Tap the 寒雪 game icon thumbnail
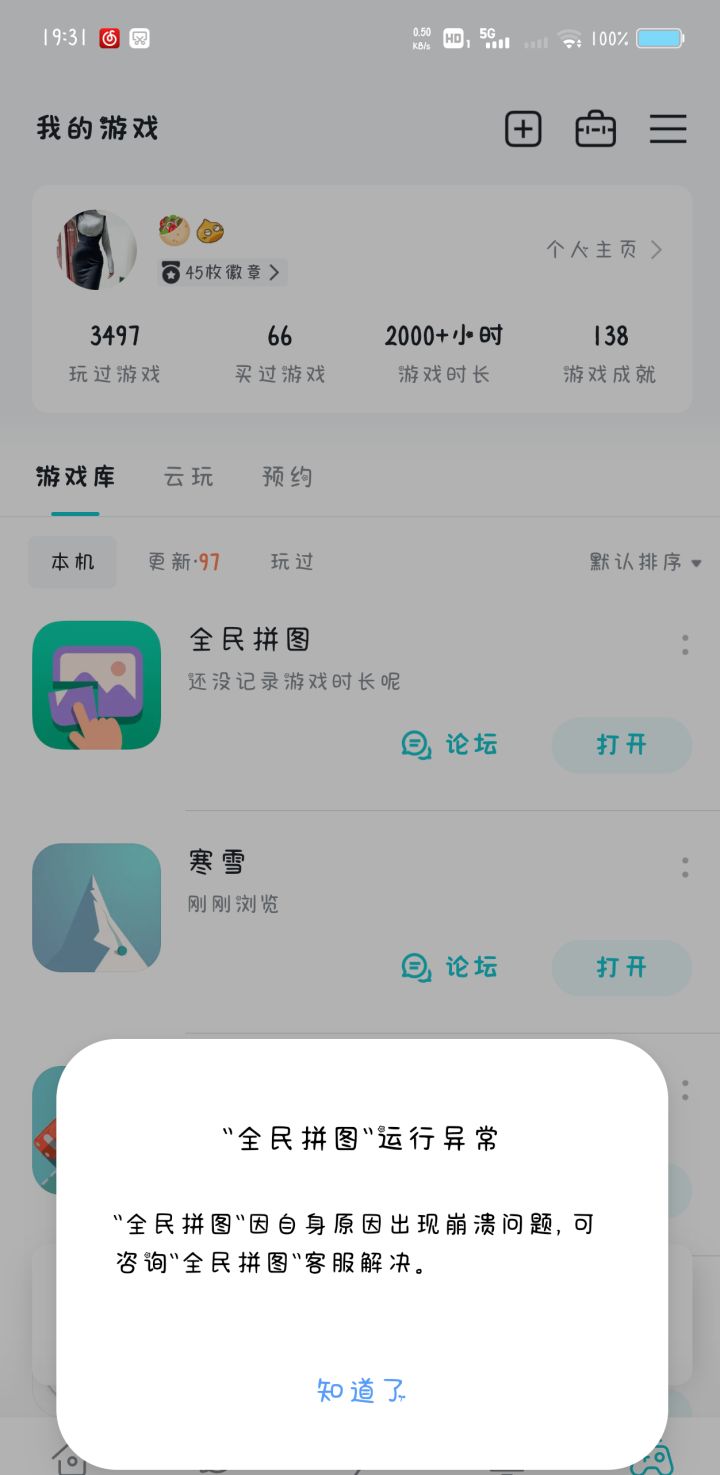The height and width of the screenshot is (1475, 720). coord(96,907)
